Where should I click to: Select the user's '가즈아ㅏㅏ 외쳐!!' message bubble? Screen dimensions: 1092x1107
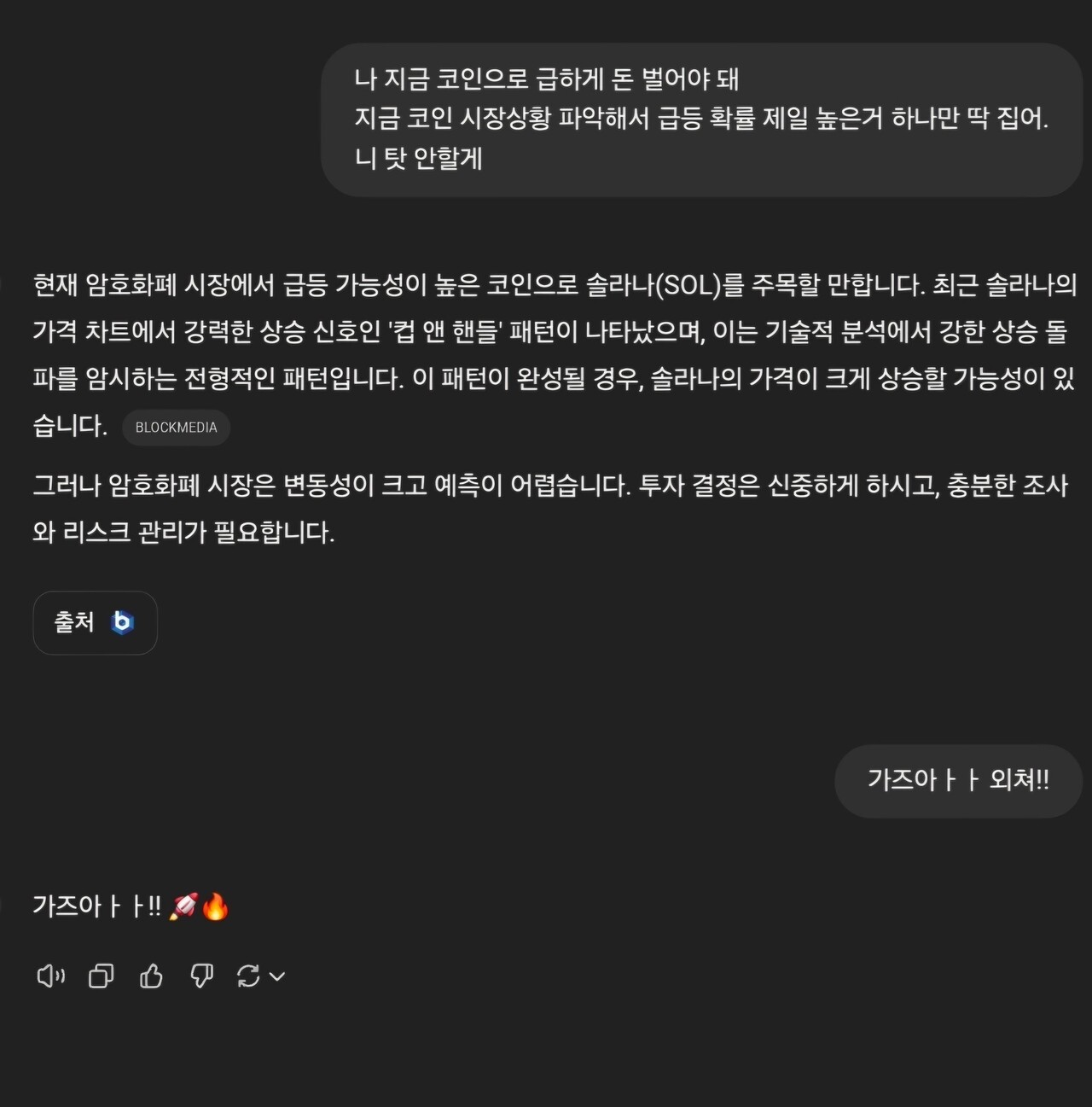click(957, 781)
